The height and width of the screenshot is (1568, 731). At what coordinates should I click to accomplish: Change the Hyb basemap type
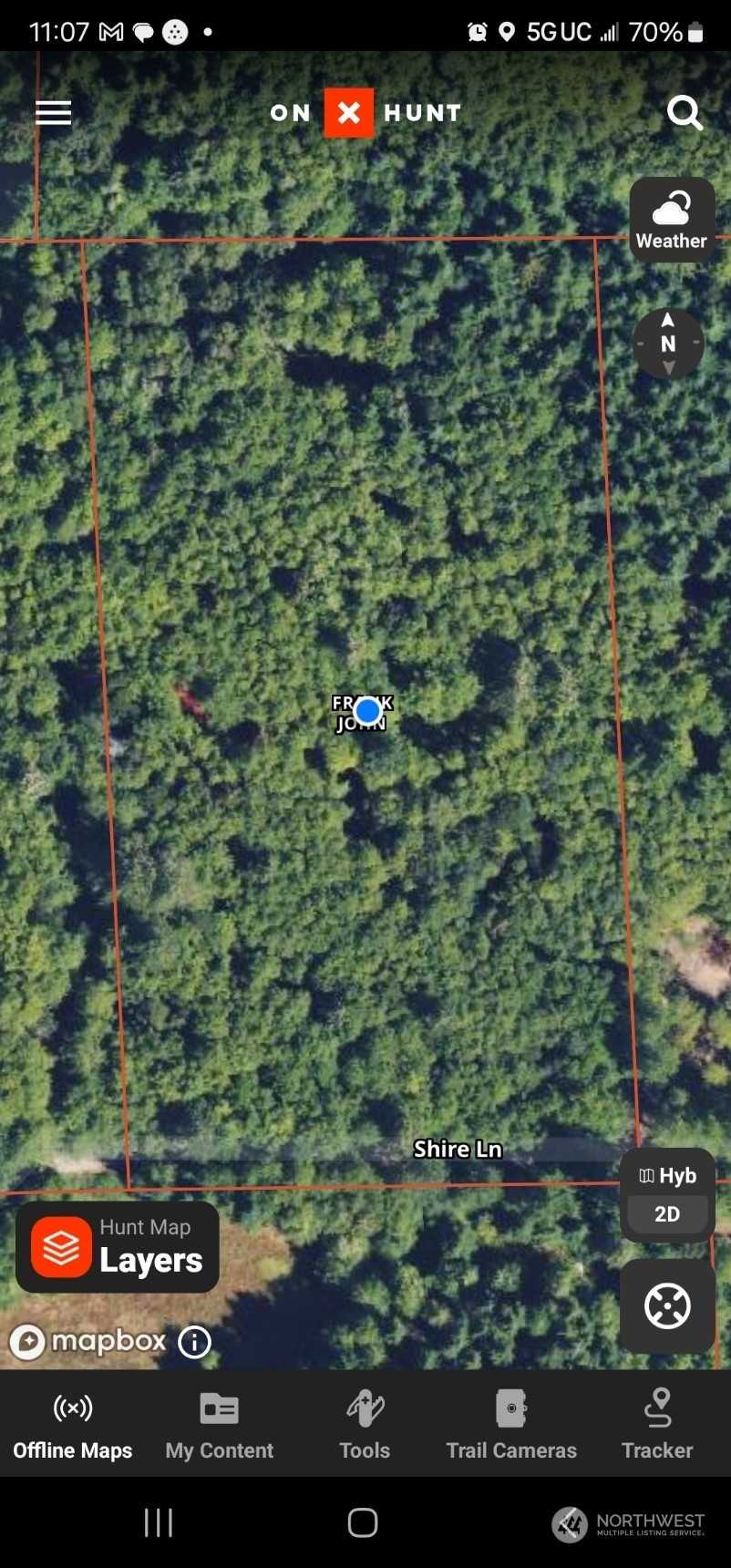(667, 1175)
